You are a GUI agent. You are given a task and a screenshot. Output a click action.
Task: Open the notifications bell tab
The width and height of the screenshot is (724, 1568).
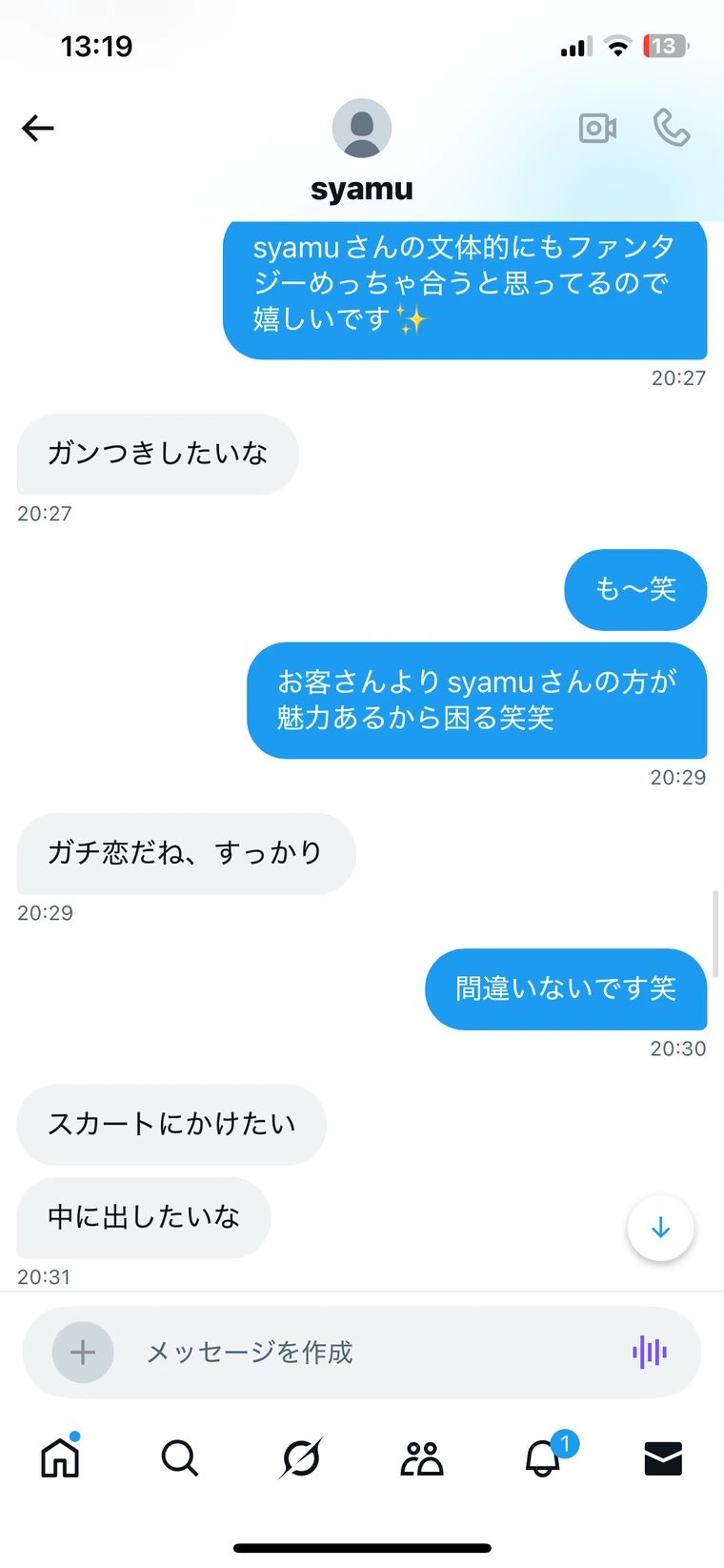coord(543,1457)
